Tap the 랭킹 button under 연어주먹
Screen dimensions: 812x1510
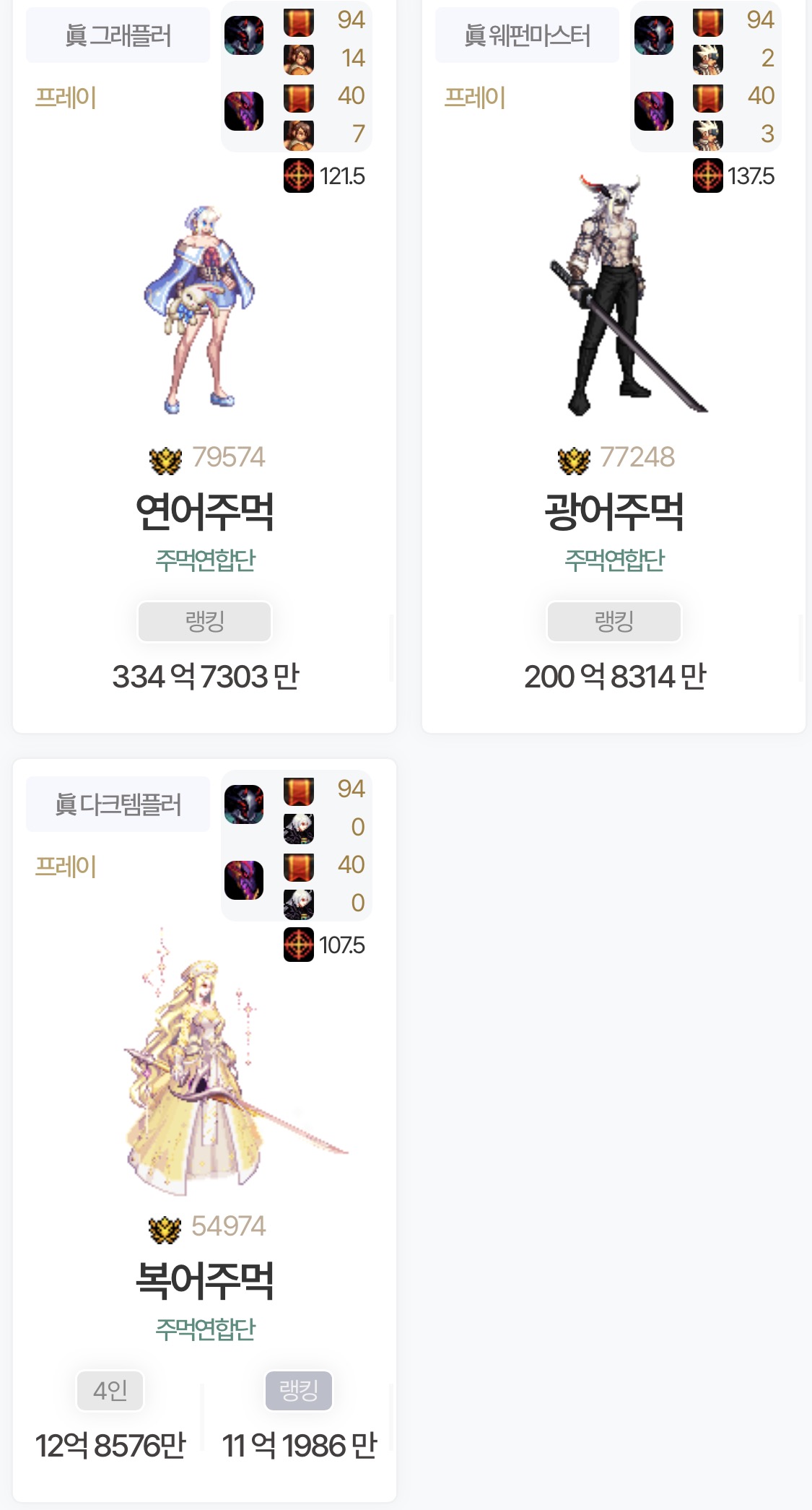pos(205,622)
